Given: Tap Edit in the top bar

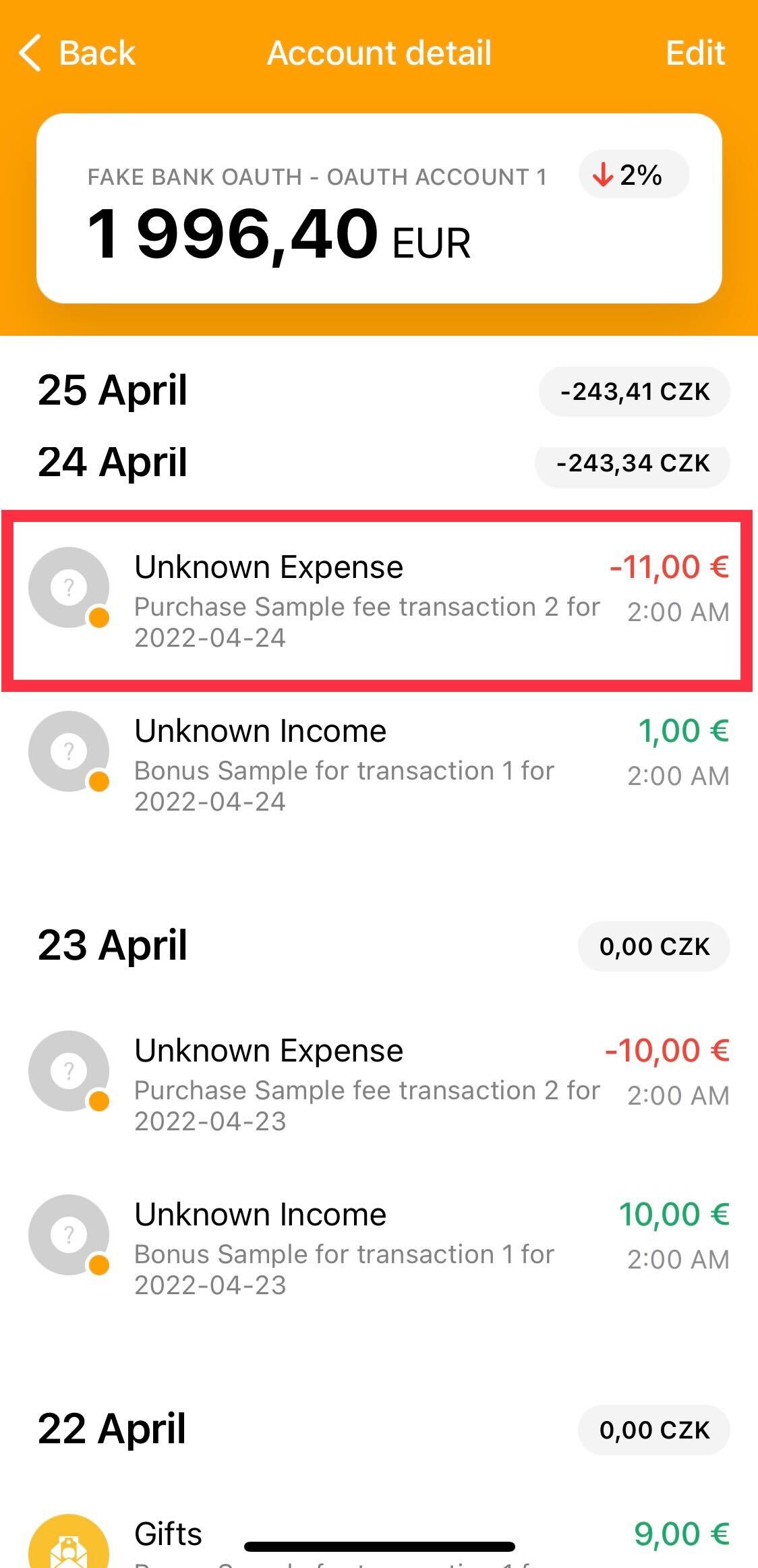Looking at the screenshot, I should tap(695, 53).
